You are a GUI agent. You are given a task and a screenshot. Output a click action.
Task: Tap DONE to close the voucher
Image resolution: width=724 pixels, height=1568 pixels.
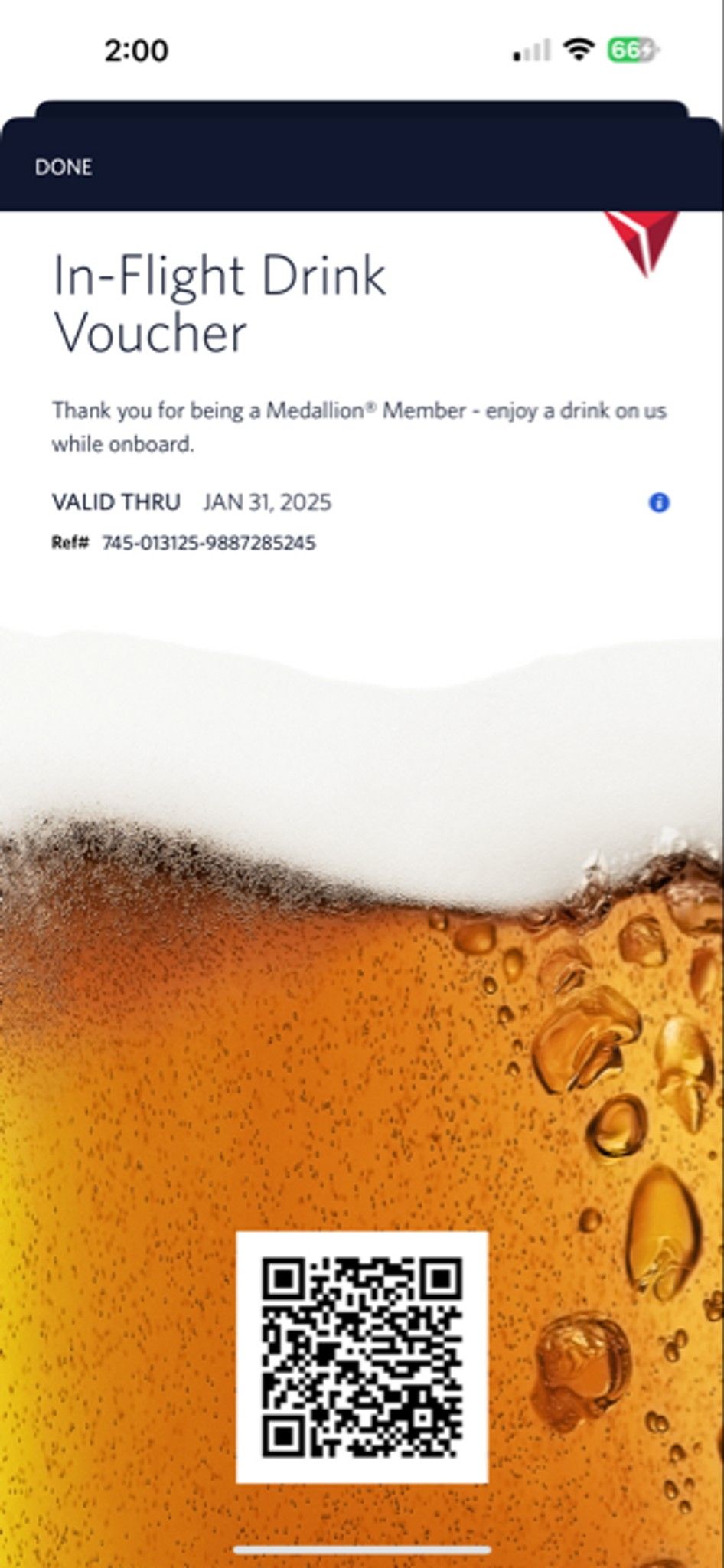[64, 167]
